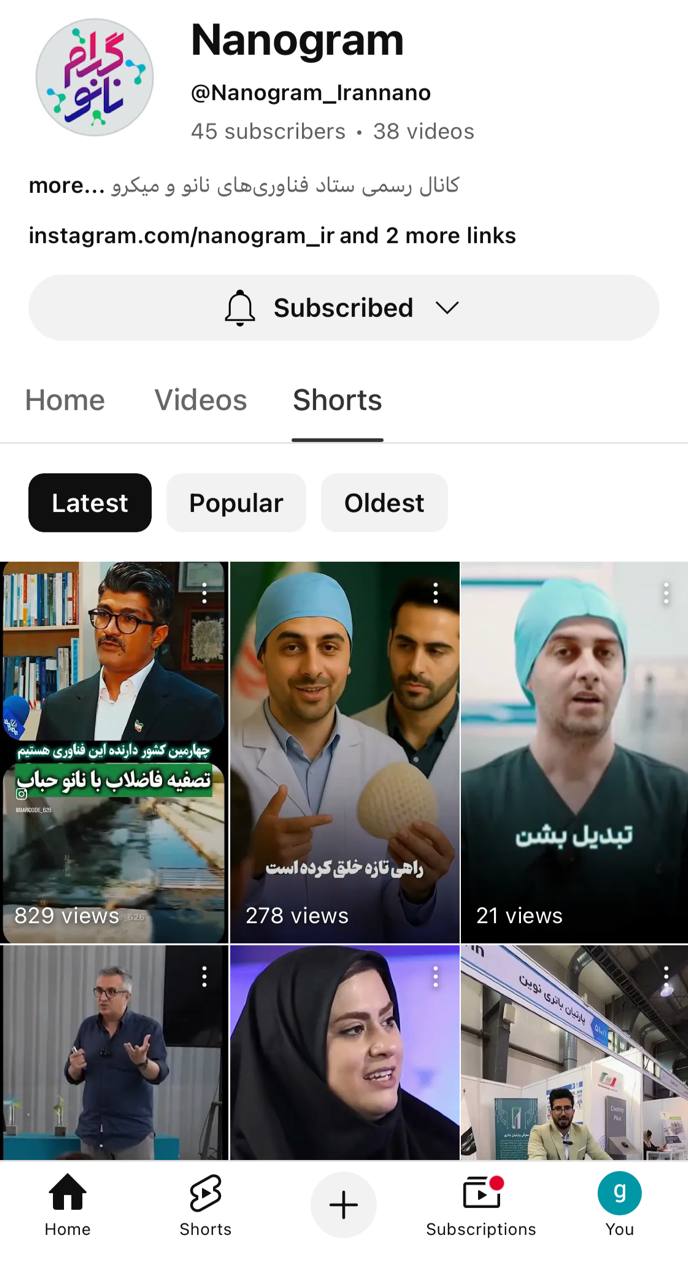
Task: Expand channel description with more
Action: [x=66, y=186]
